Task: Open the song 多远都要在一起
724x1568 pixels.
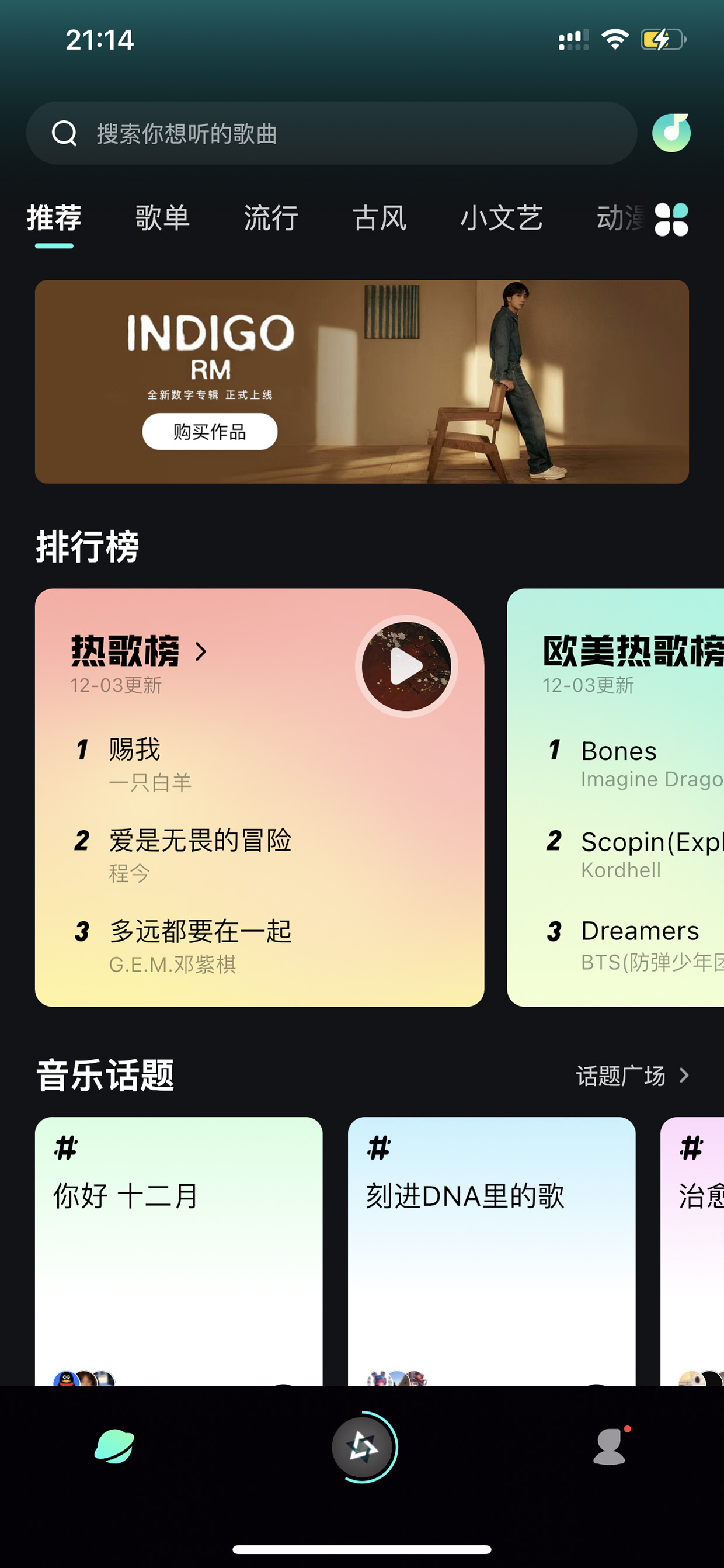Action: [x=184, y=946]
